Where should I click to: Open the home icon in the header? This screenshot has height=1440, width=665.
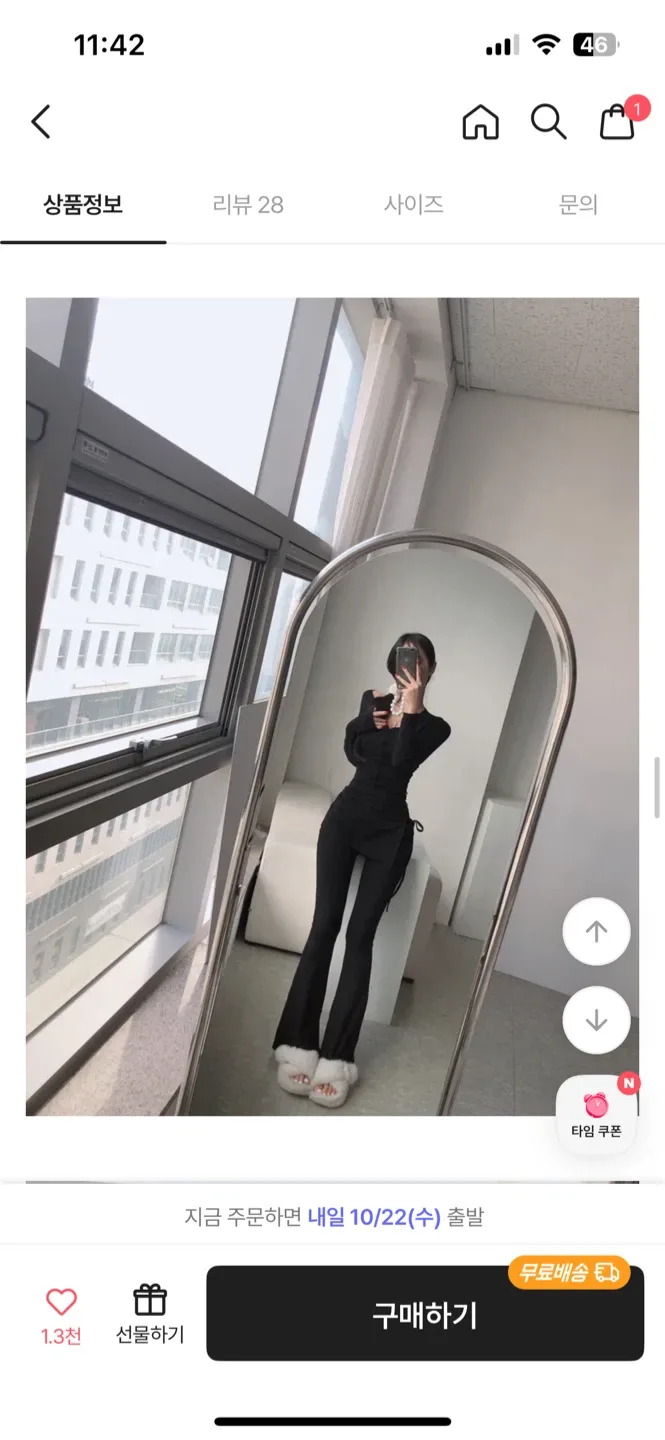(x=480, y=122)
